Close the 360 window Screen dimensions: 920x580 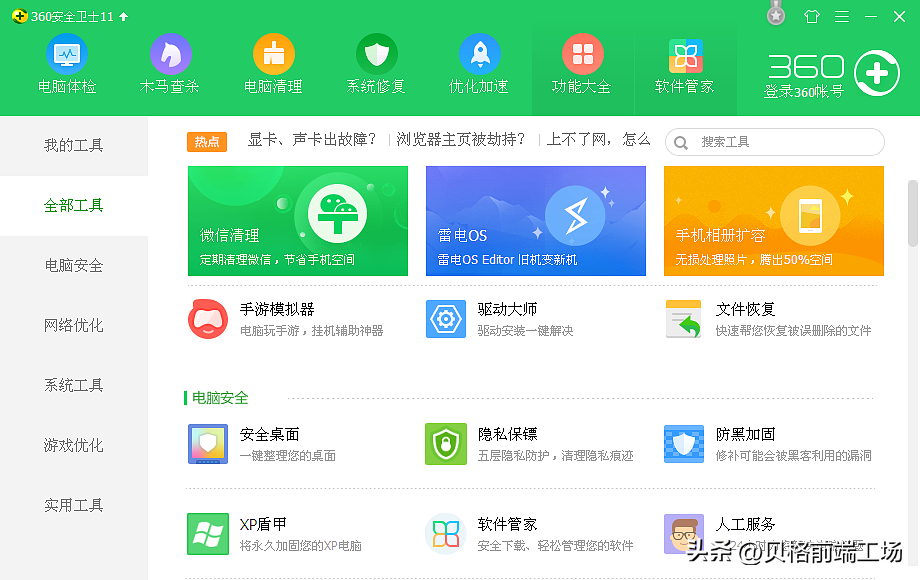[898, 16]
